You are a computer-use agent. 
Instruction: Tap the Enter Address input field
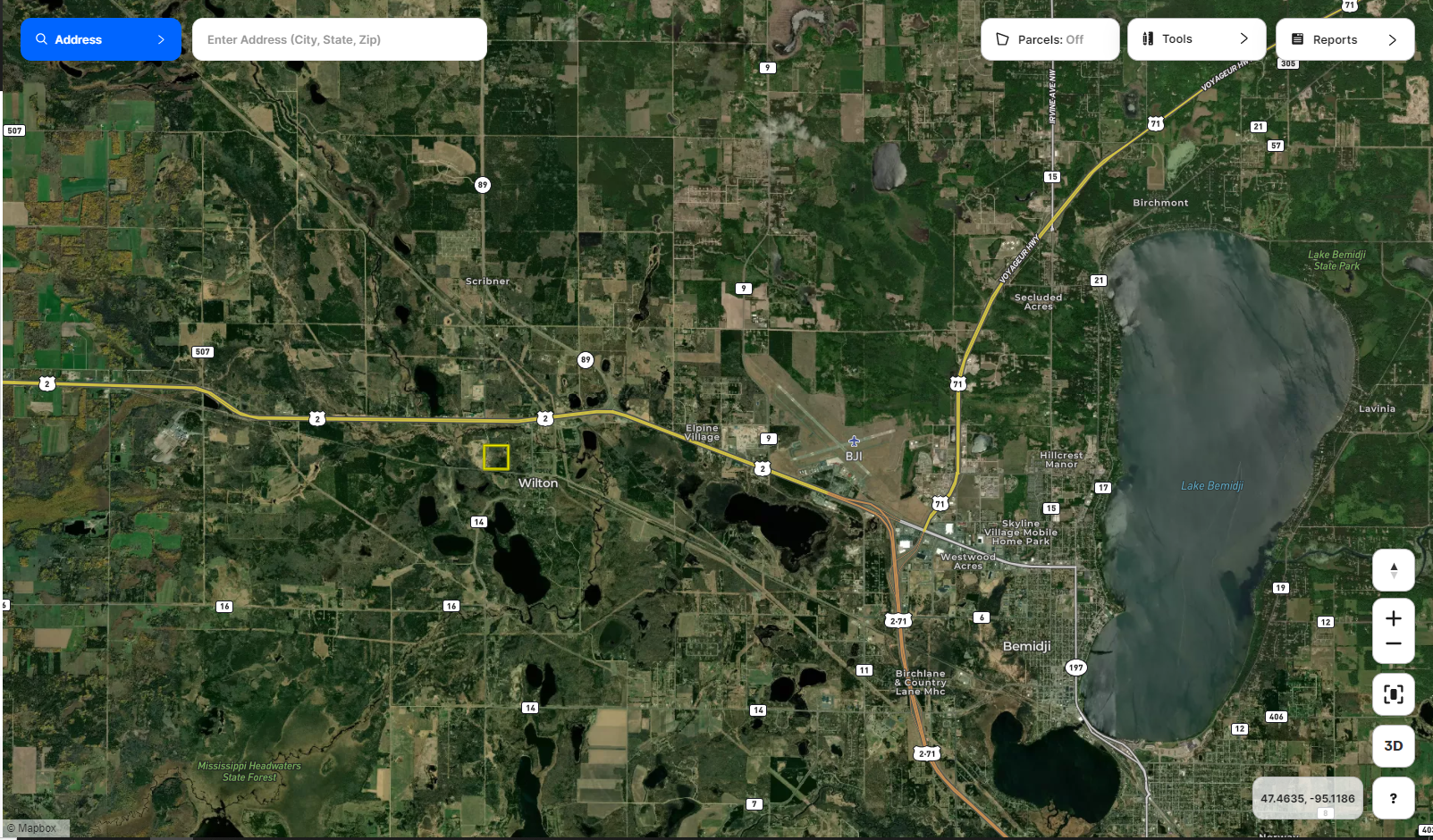[339, 39]
